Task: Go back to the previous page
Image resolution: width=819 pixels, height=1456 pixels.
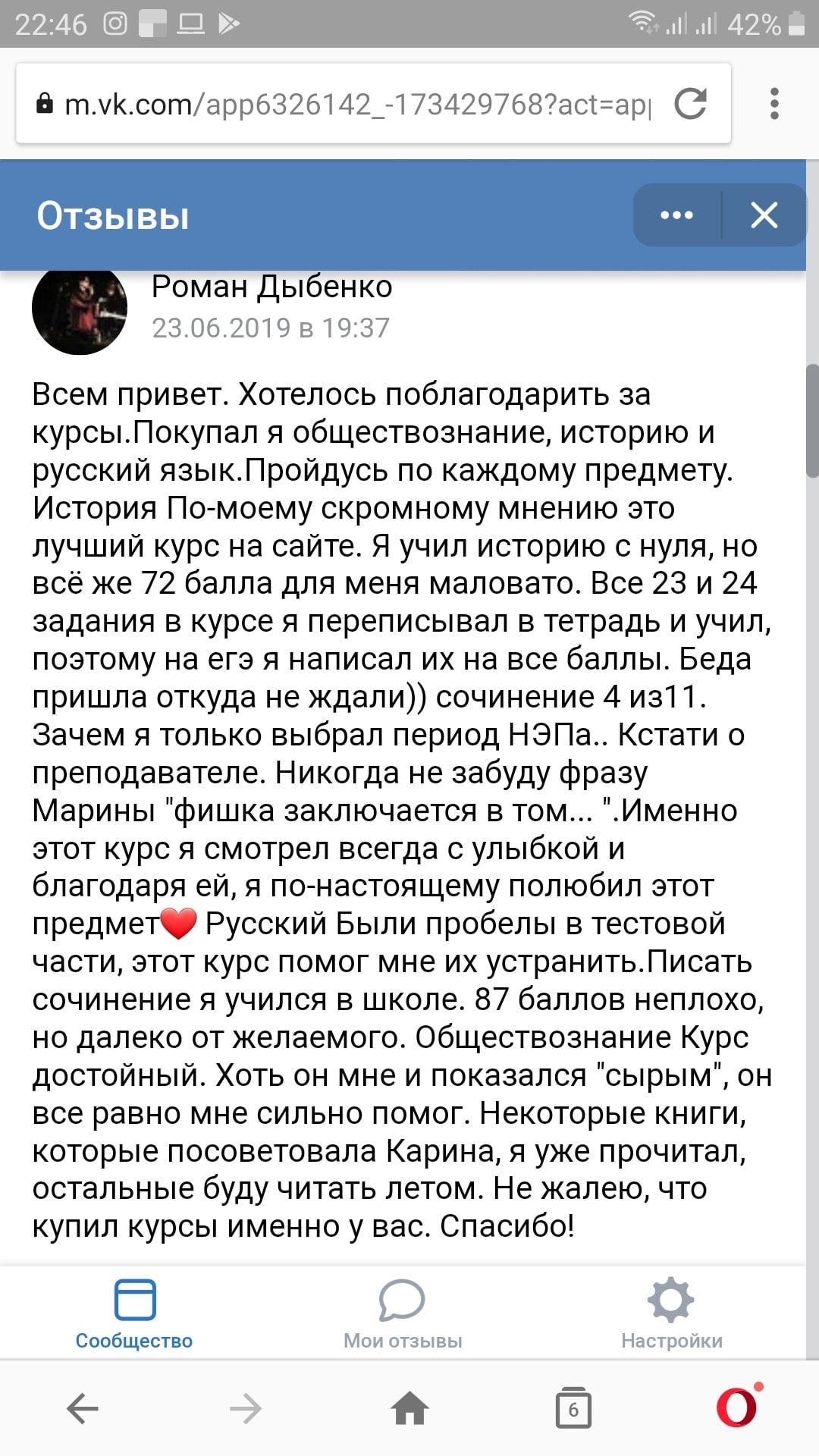Action: pos(83,1409)
